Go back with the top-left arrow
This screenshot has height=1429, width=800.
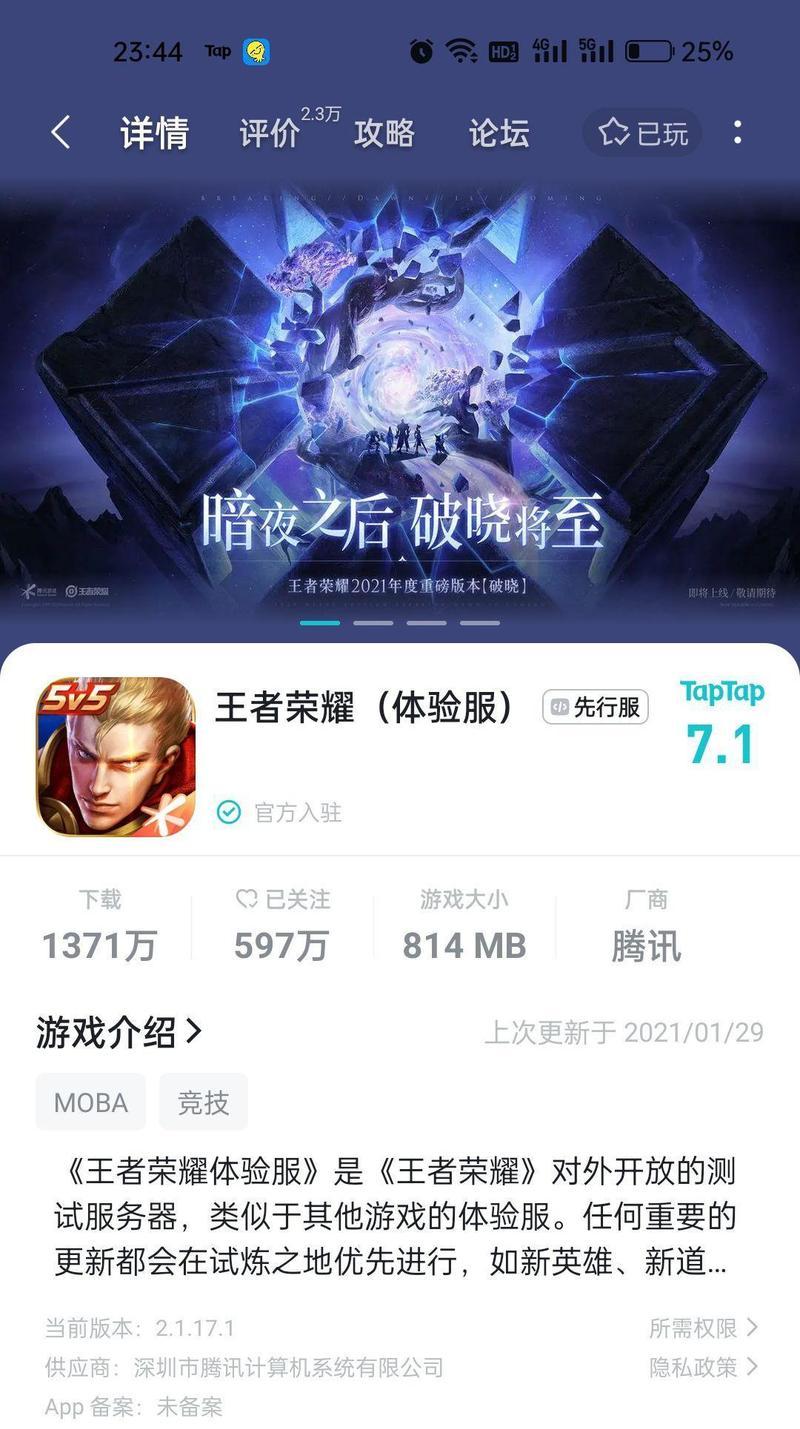click(x=60, y=132)
